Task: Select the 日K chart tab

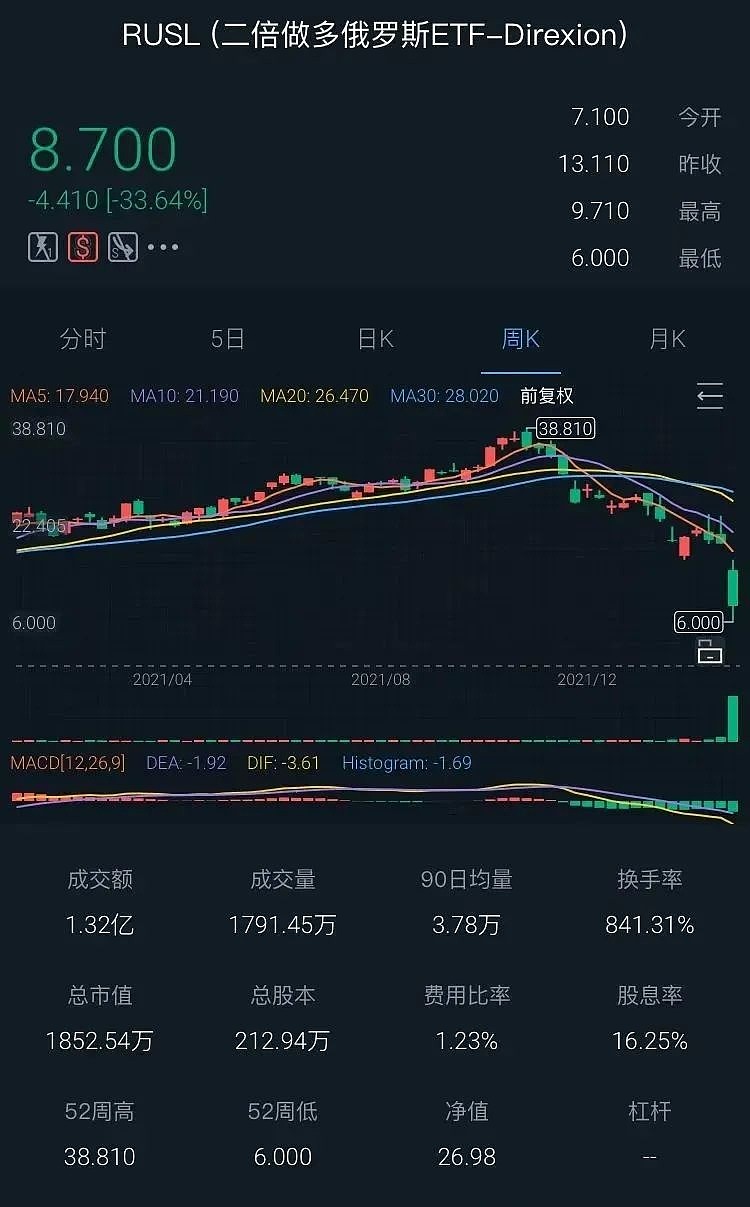Action: (x=375, y=339)
